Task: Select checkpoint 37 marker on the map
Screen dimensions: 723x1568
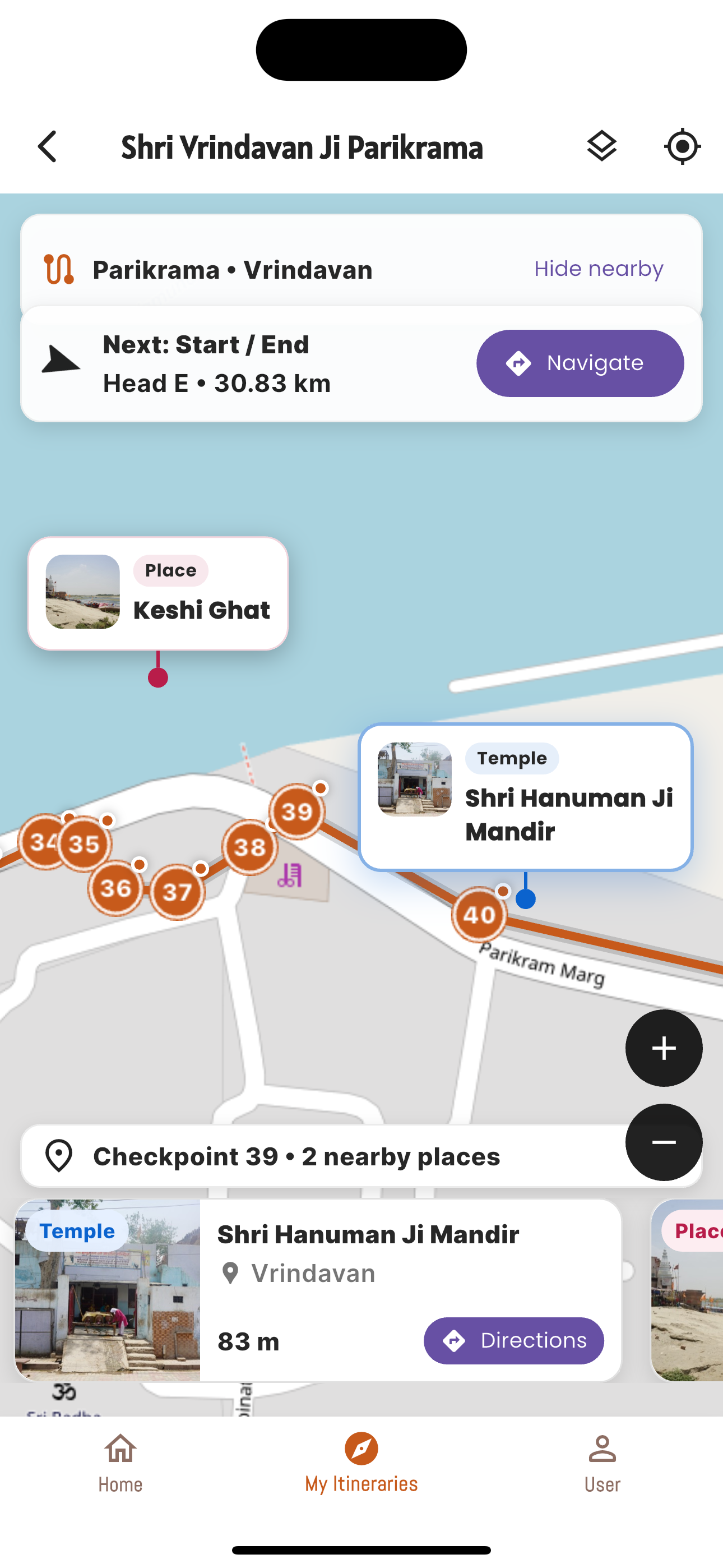Action: (177, 892)
